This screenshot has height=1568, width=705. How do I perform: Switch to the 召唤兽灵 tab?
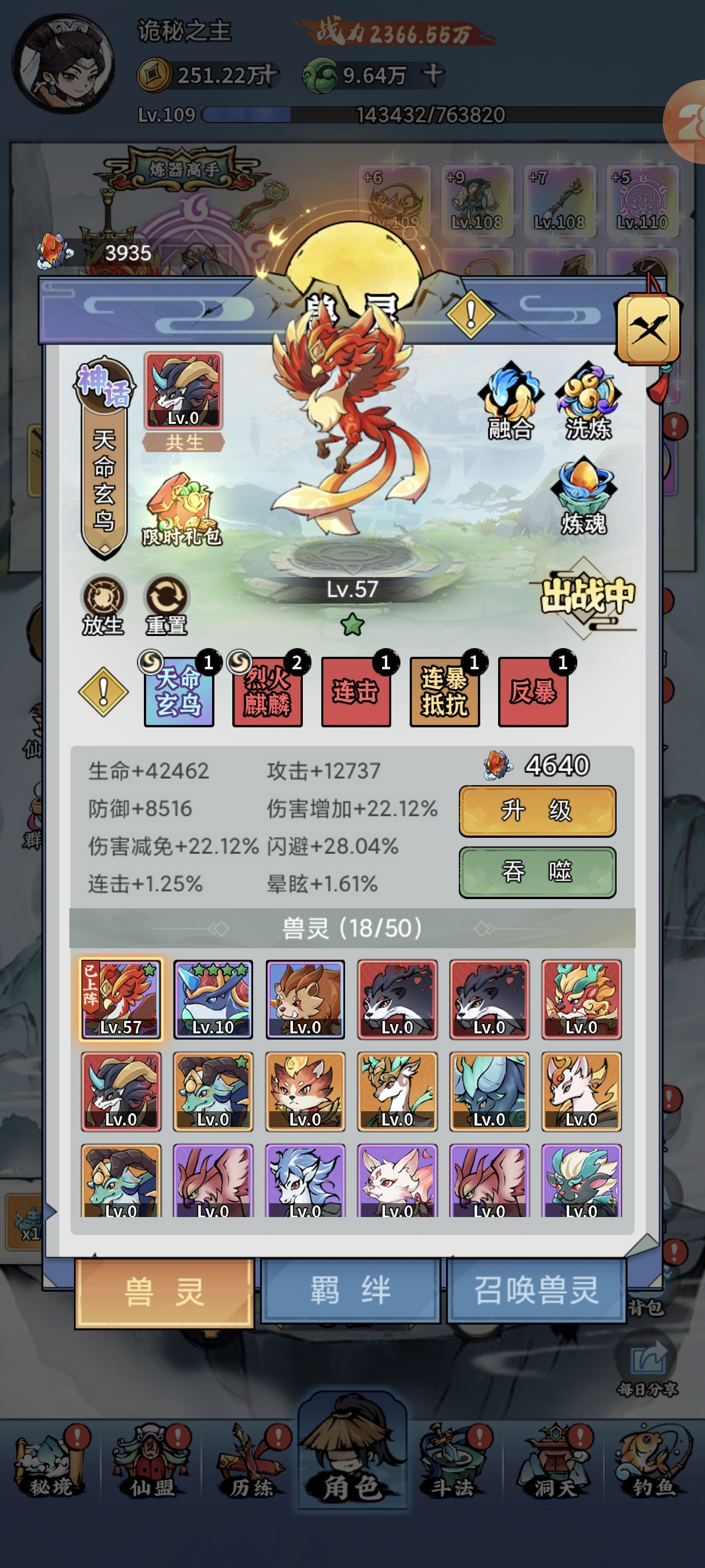(x=536, y=1291)
